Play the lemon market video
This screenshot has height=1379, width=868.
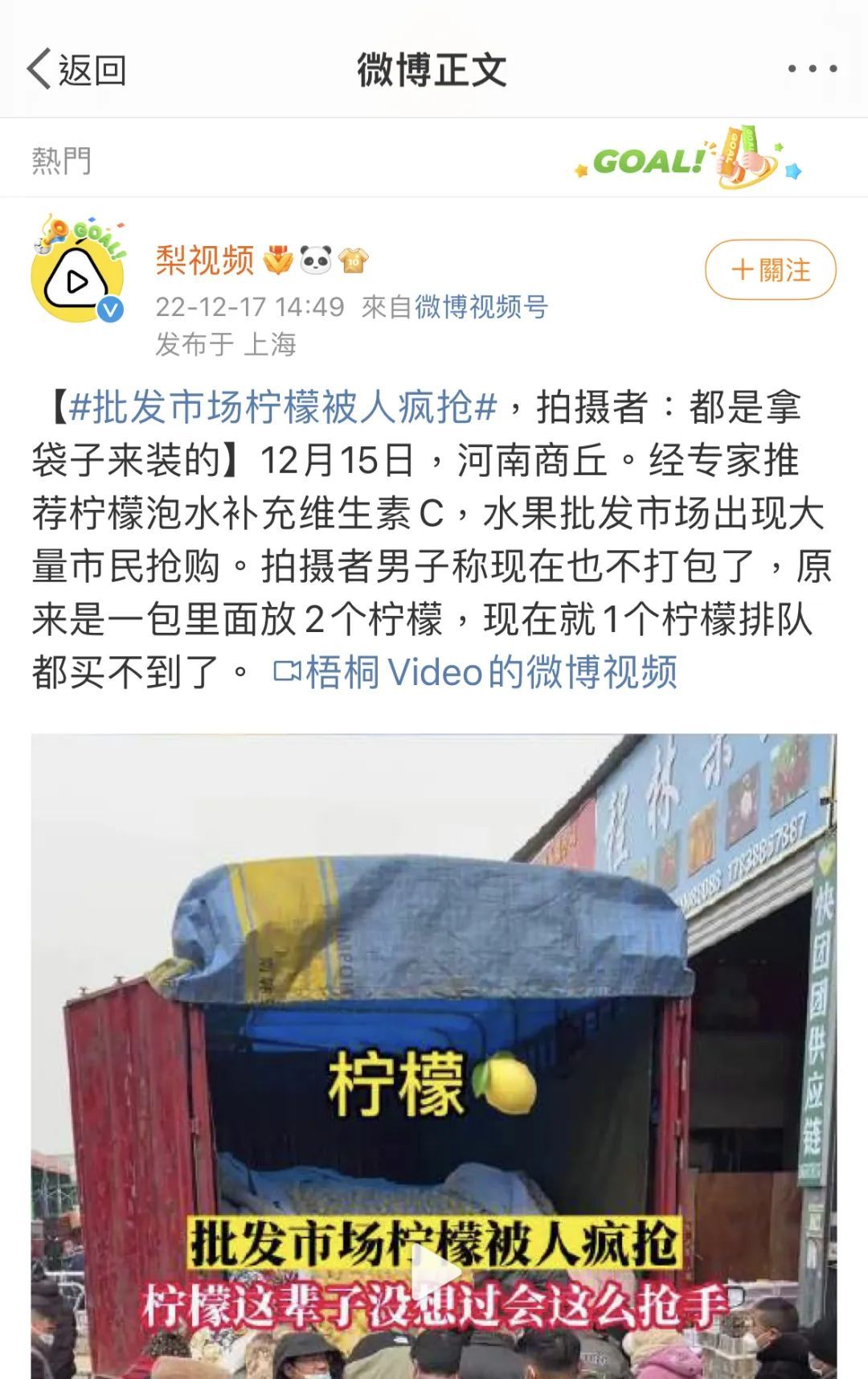(x=435, y=1270)
